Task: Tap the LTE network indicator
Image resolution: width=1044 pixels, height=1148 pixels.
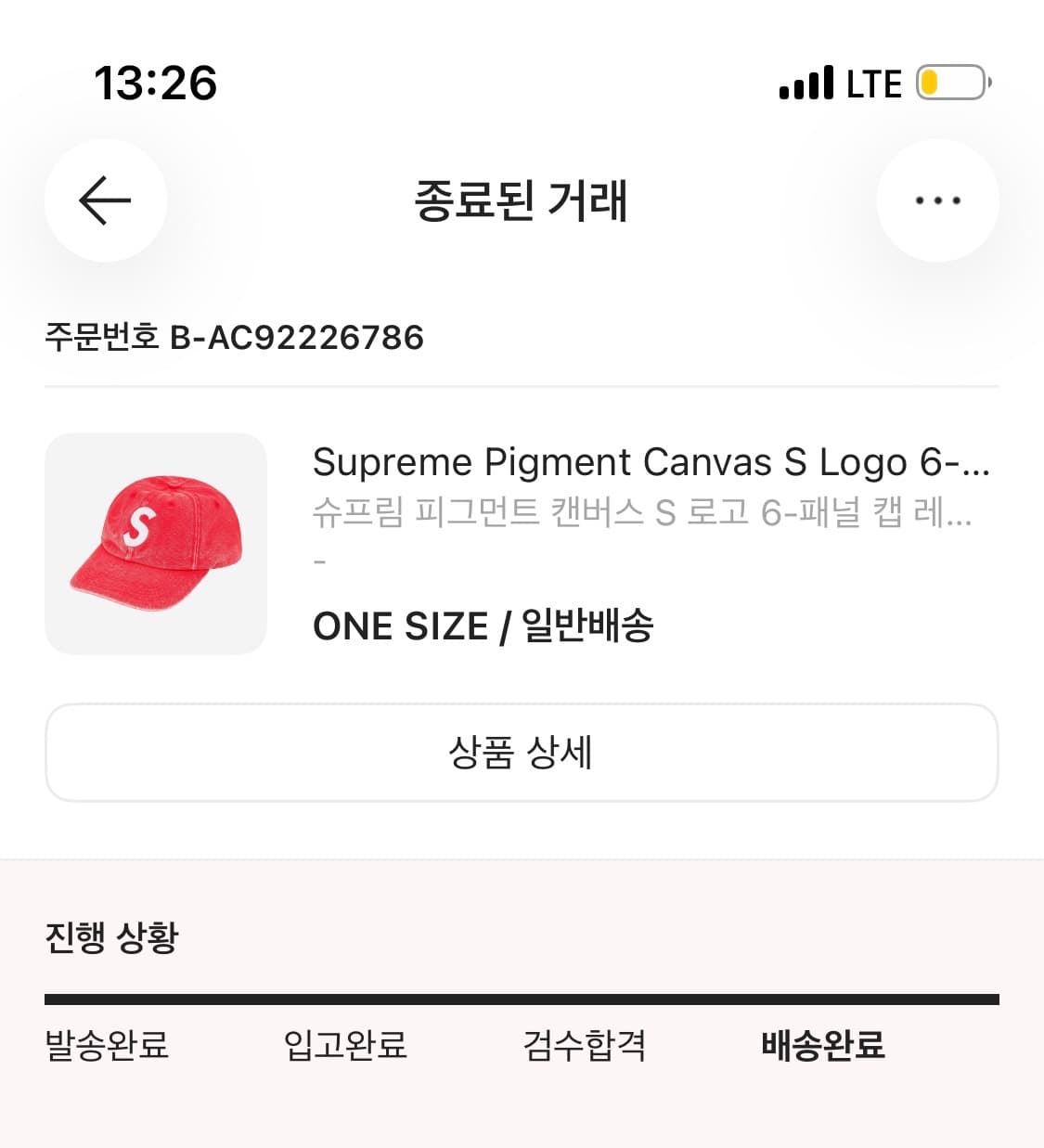Action: coord(873,83)
